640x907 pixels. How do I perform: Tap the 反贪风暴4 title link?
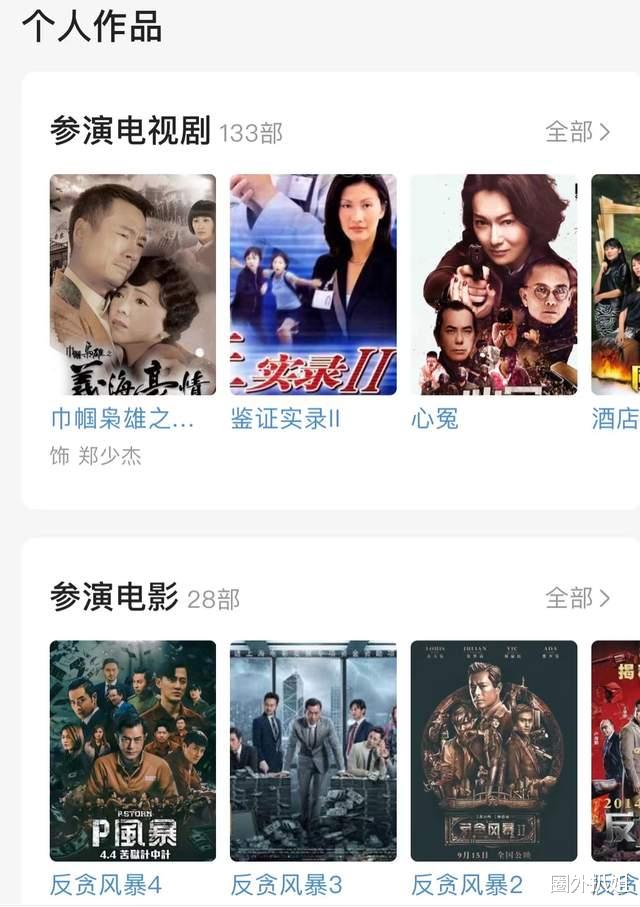tap(106, 885)
